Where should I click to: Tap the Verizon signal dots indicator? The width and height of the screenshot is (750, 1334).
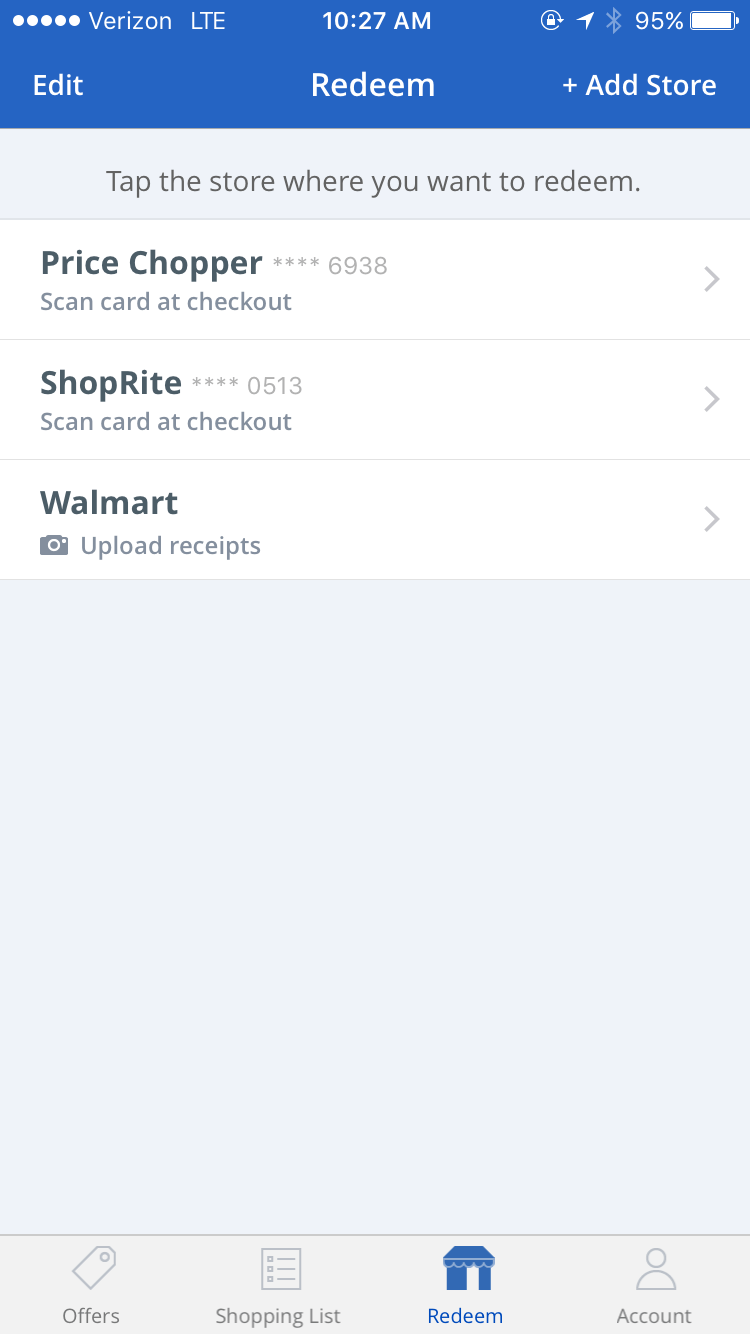(40, 18)
